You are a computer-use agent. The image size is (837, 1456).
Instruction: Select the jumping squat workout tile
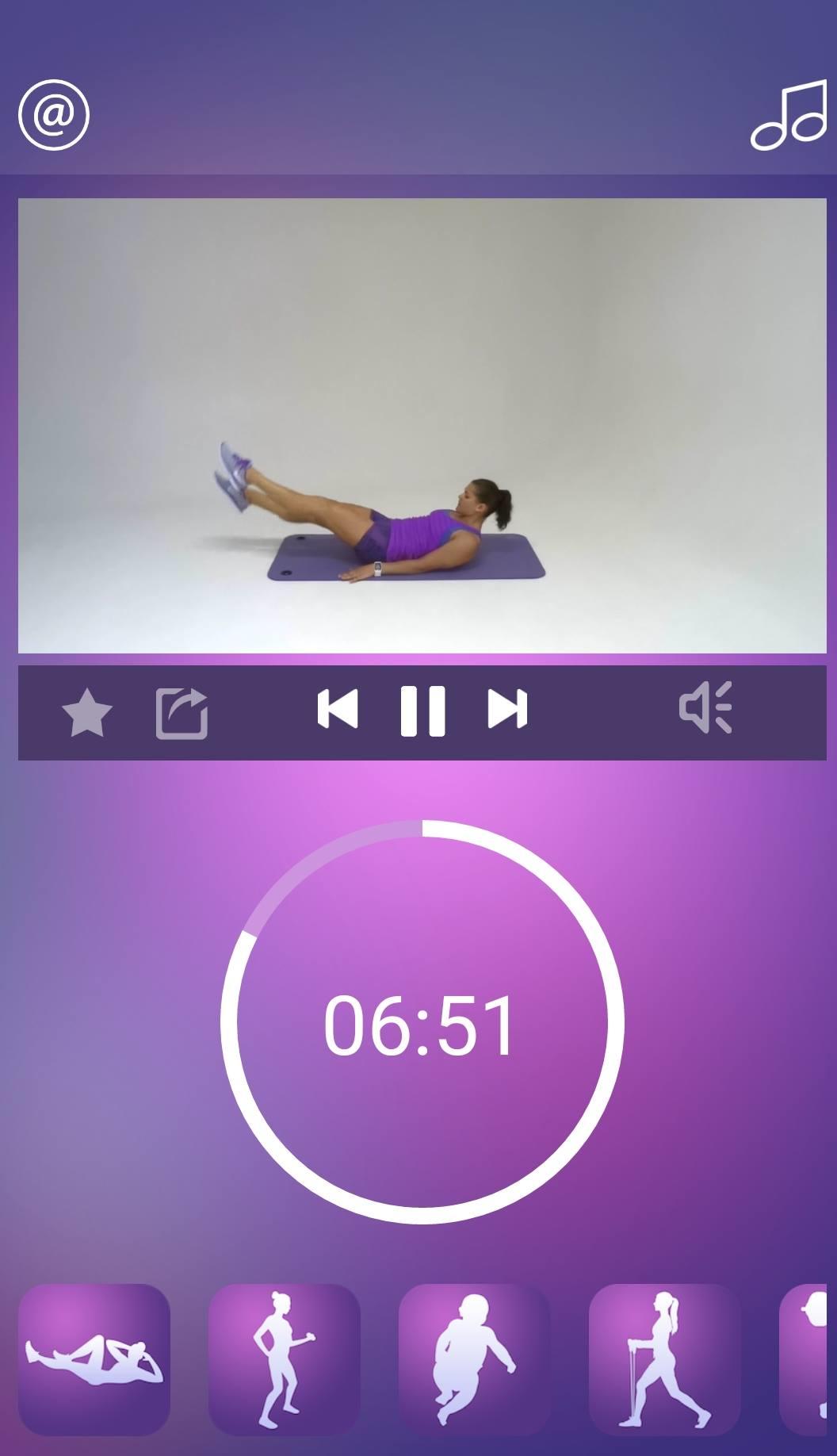click(474, 1359)
